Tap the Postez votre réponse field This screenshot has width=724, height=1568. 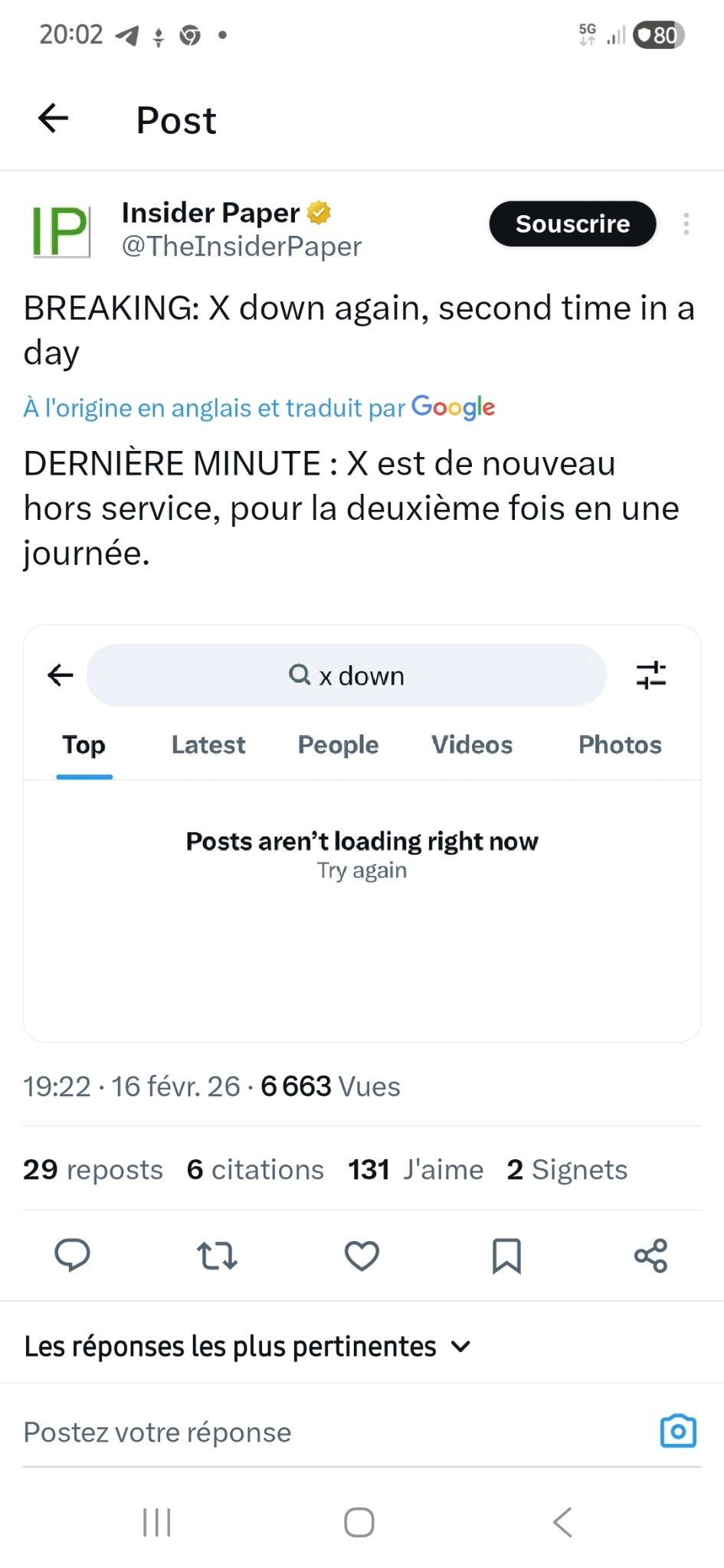pos(156,1431)
